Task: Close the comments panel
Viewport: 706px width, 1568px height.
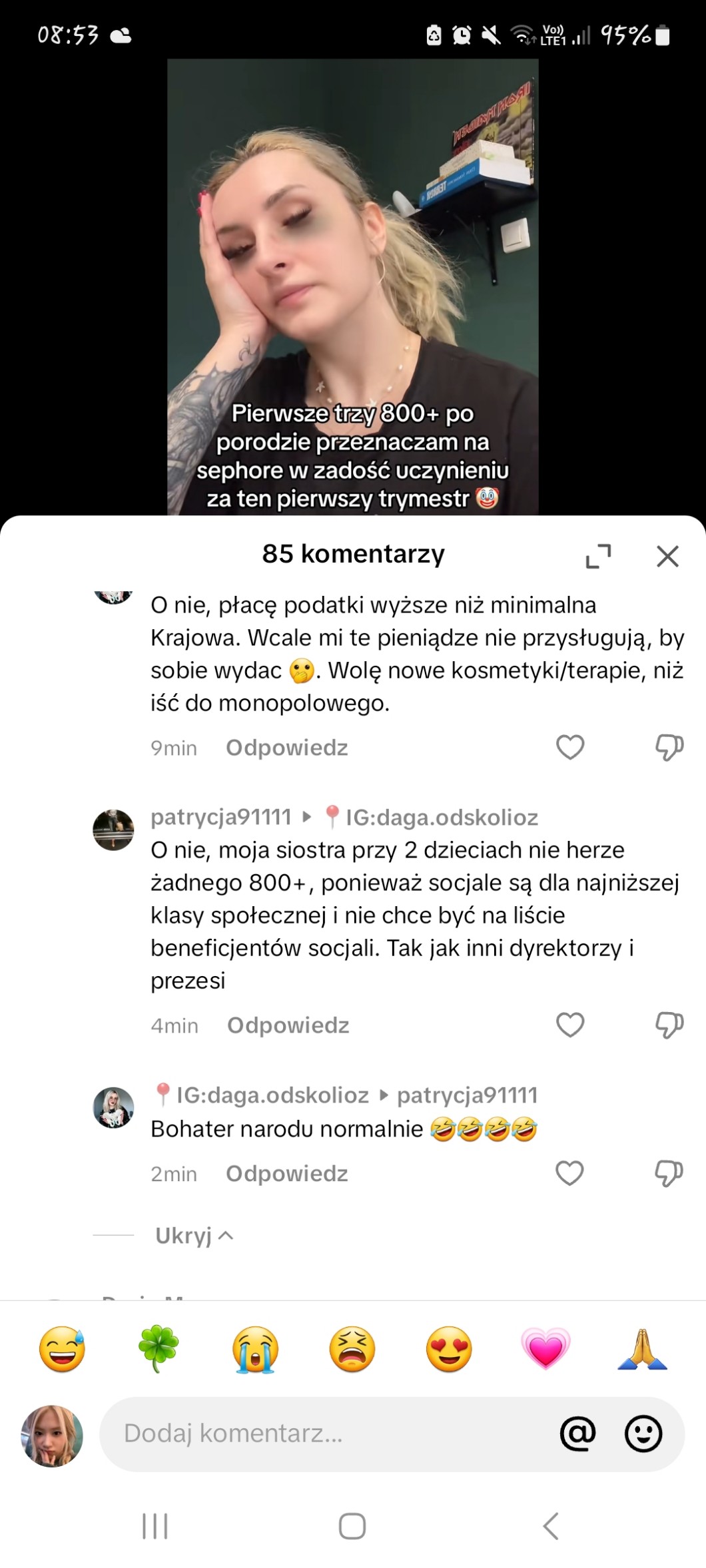Action: point(667,556)
